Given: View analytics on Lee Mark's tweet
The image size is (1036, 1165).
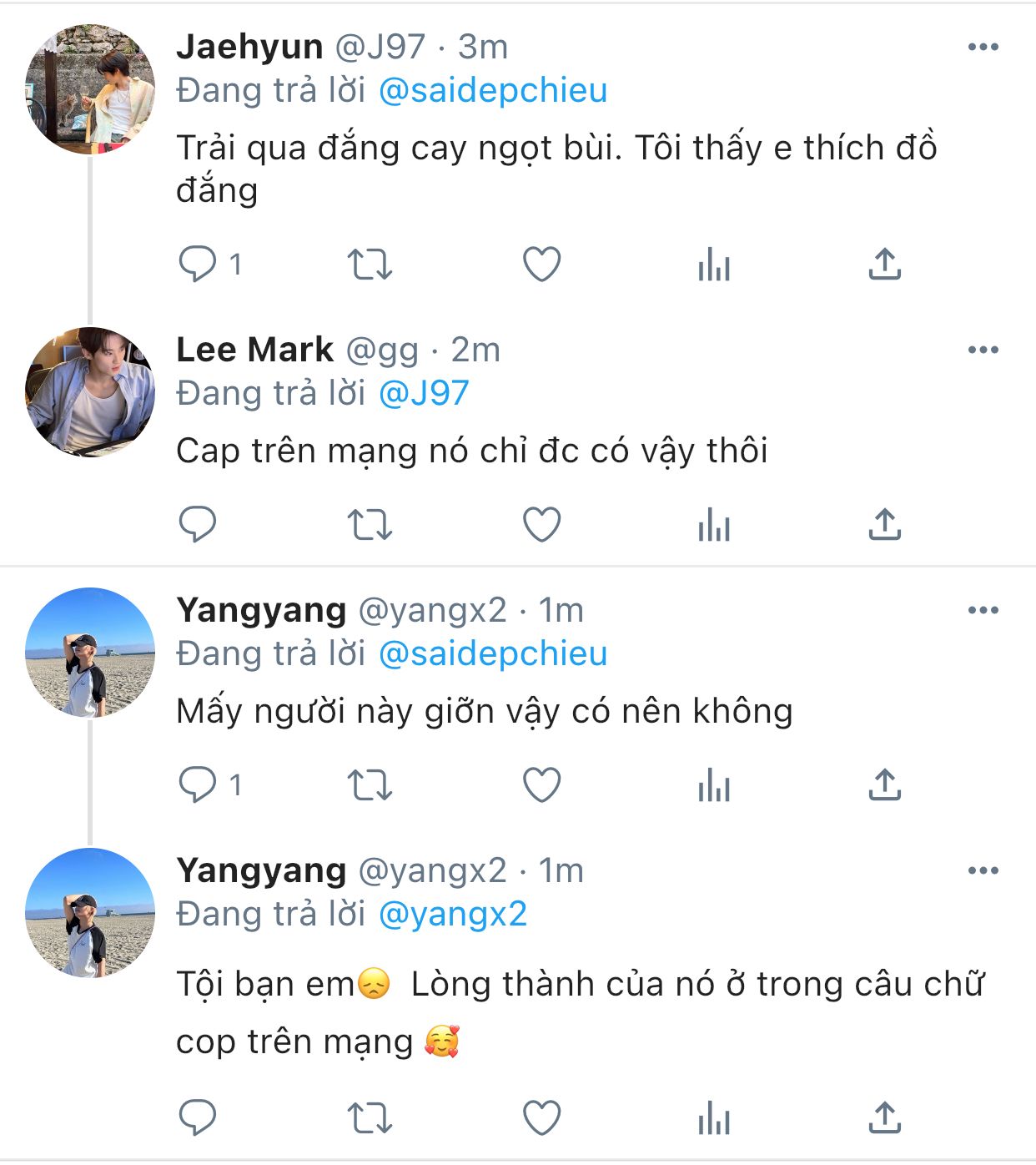Looking at the screenshot, I should (x=714, y=525).
